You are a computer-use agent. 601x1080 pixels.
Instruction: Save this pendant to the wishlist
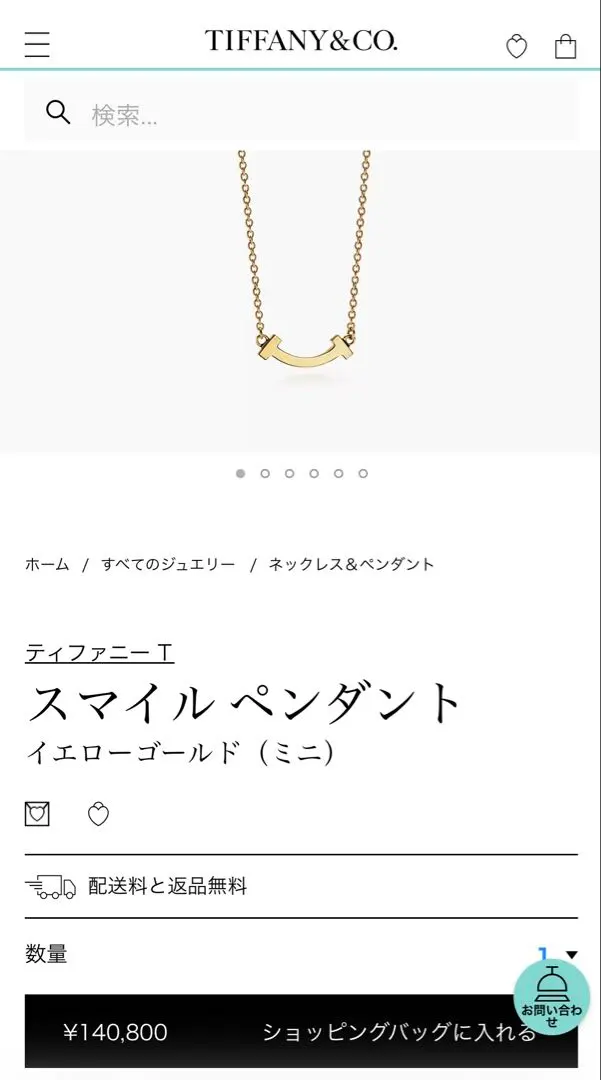coord(98,814)
